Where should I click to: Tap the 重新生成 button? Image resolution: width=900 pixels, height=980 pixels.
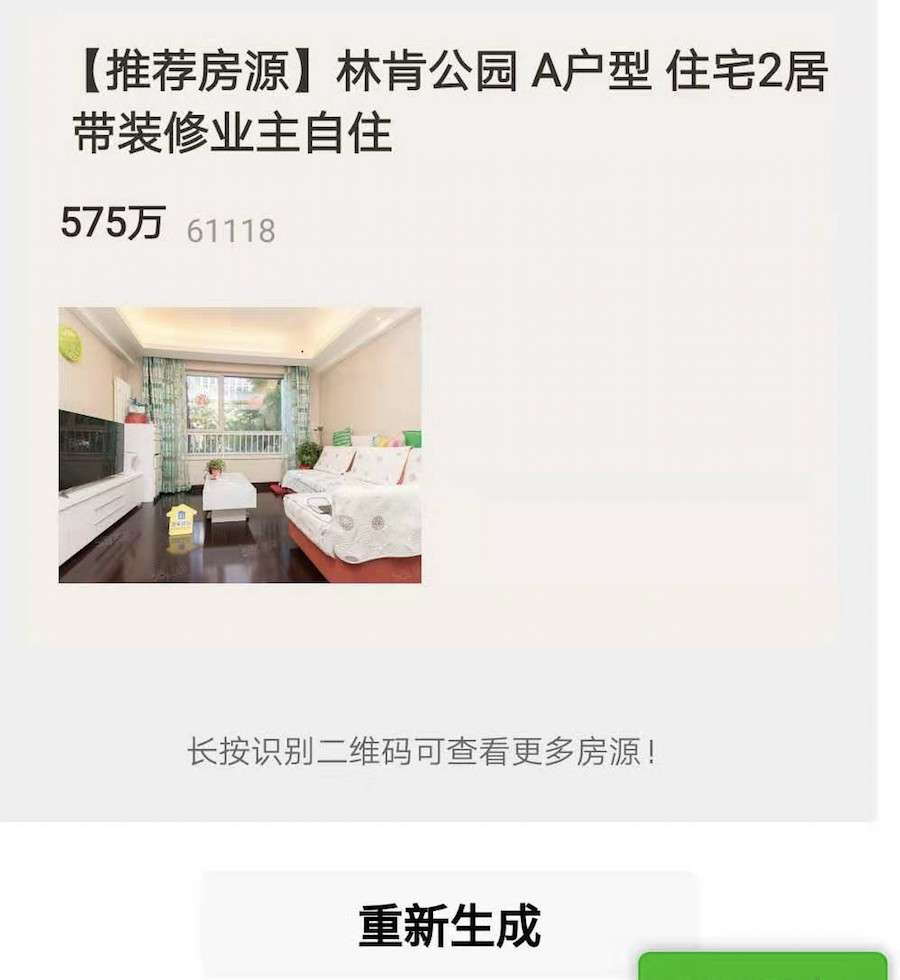click(x=449, y=924)
